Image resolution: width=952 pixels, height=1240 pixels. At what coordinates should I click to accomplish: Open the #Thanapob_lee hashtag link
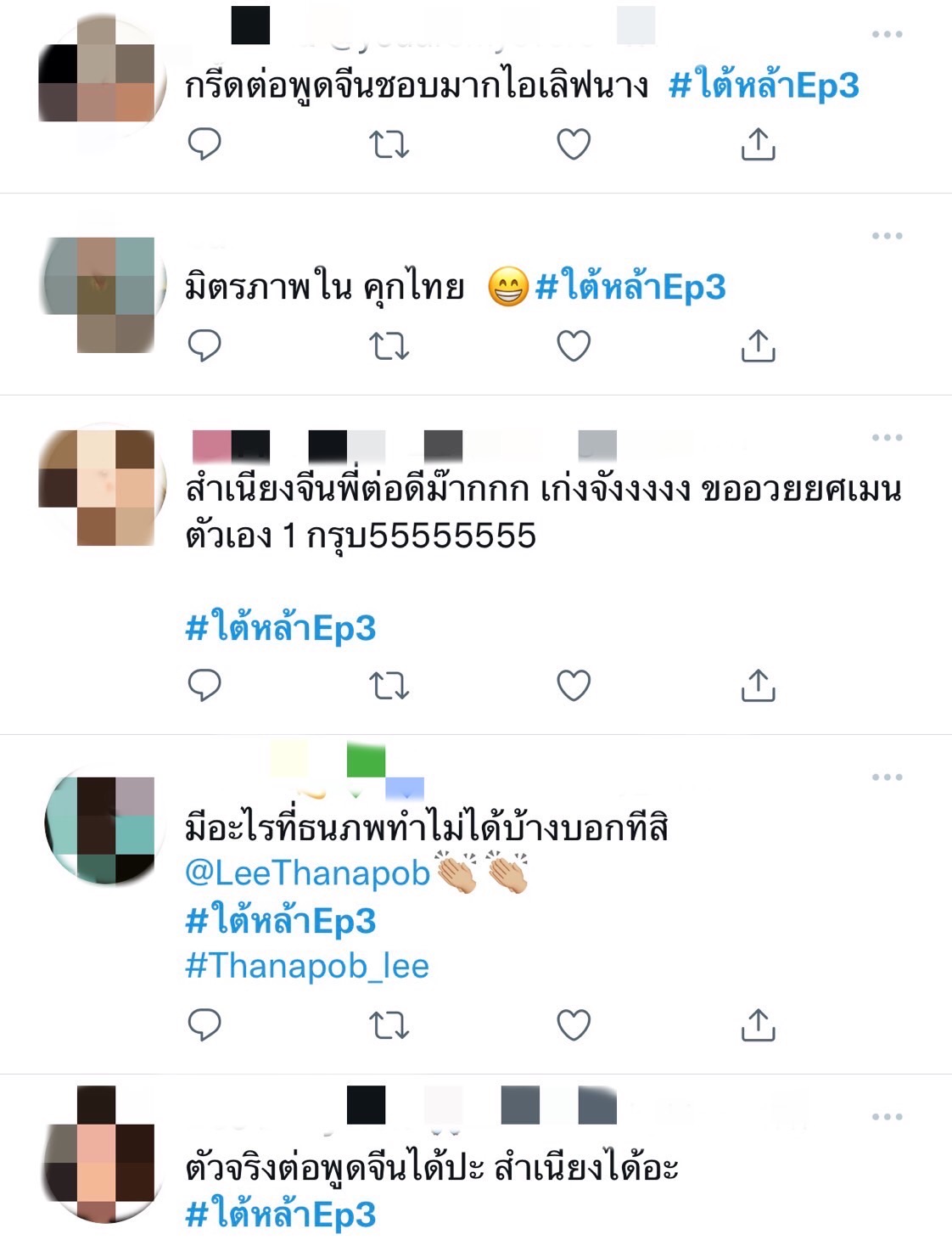point(308,963)
